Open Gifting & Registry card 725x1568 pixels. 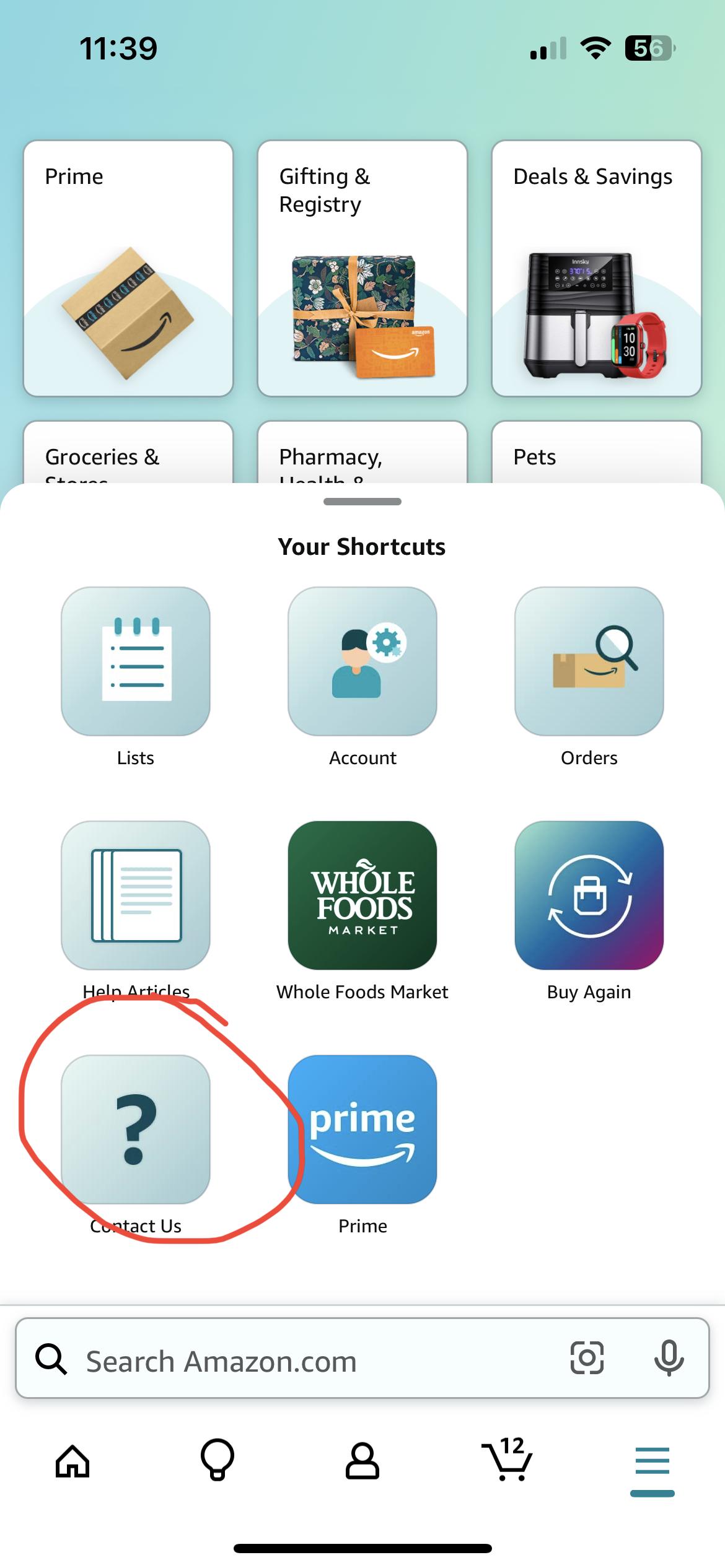point(362,268)
